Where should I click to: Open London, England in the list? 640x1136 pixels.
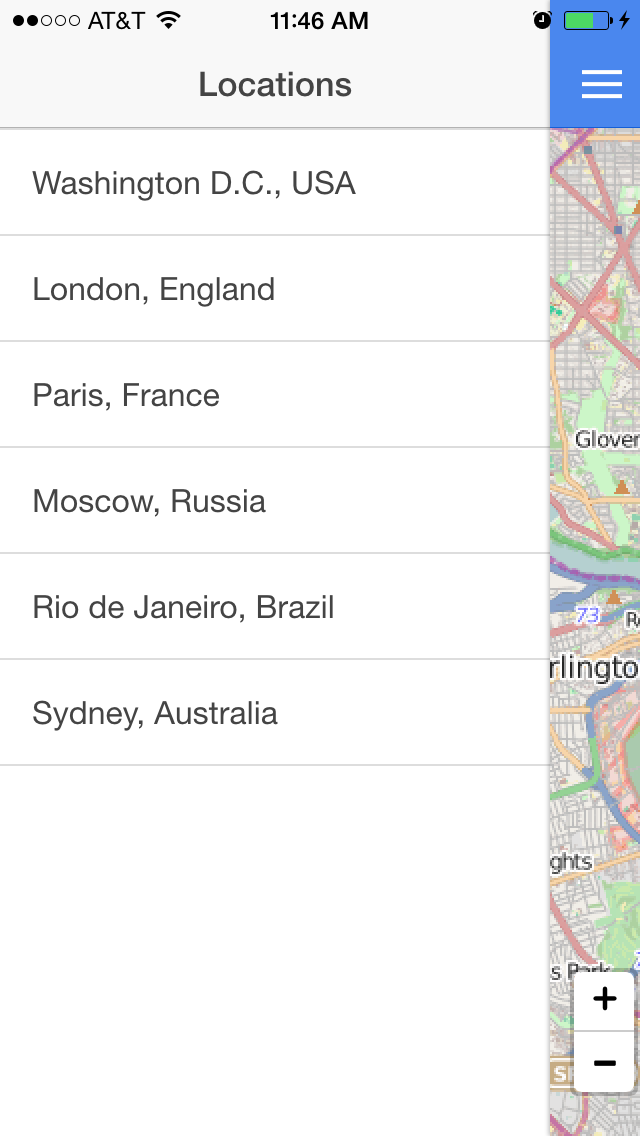pyautogui.click(x=275, y=288)
